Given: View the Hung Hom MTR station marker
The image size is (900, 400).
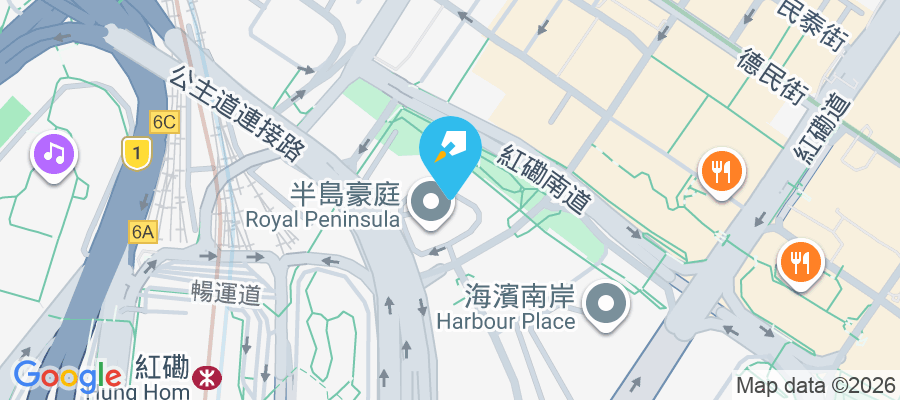Looking at the screenshot, I should pos(213,376).
